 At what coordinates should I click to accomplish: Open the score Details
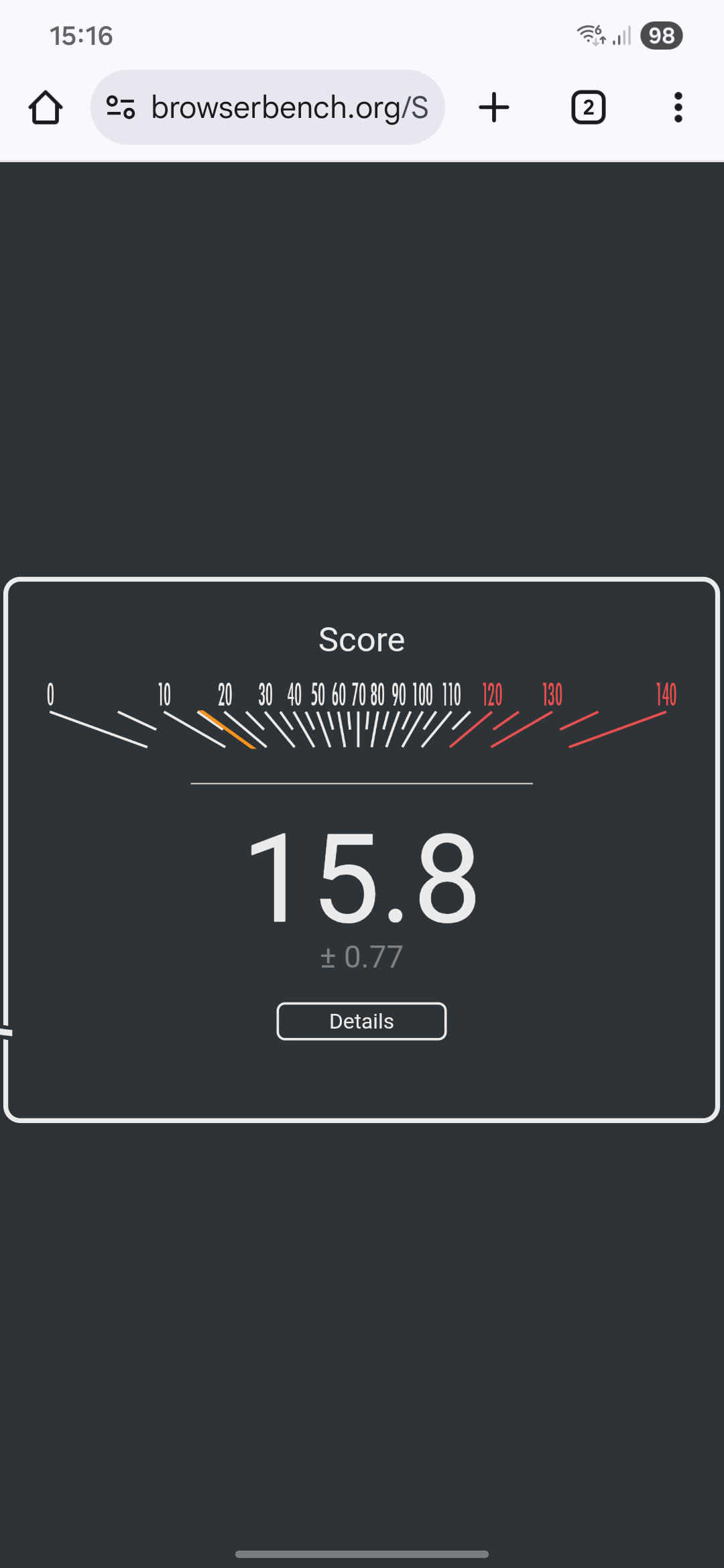point(361,1021)
